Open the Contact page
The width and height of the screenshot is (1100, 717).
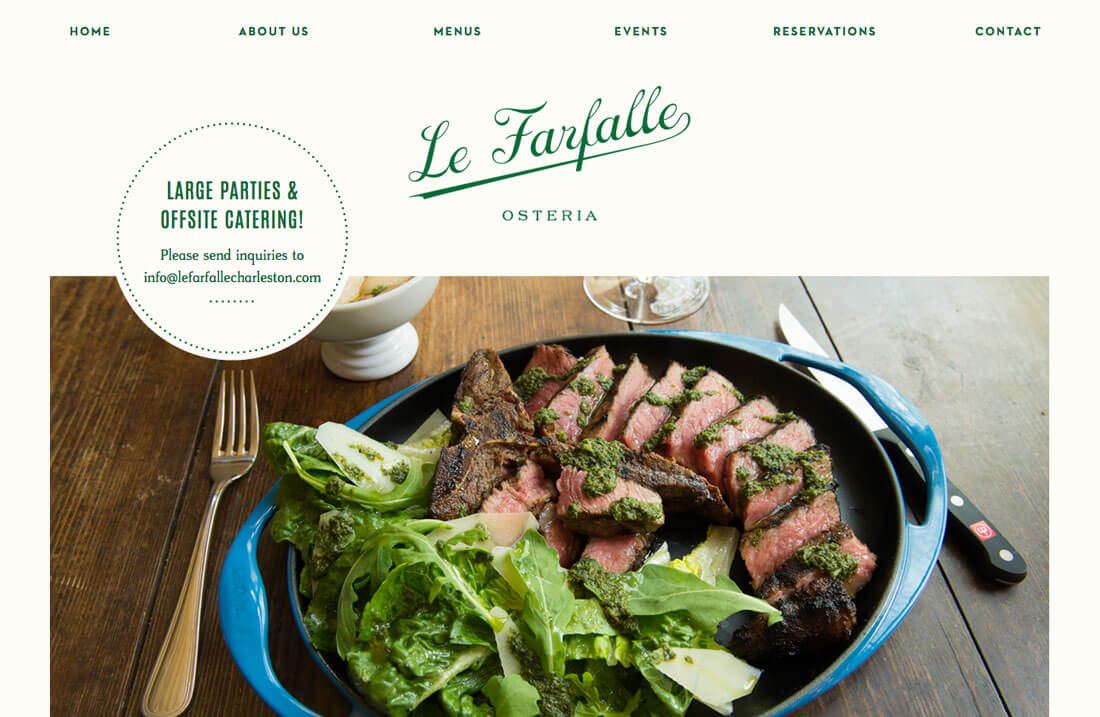tap(1007, 32)
